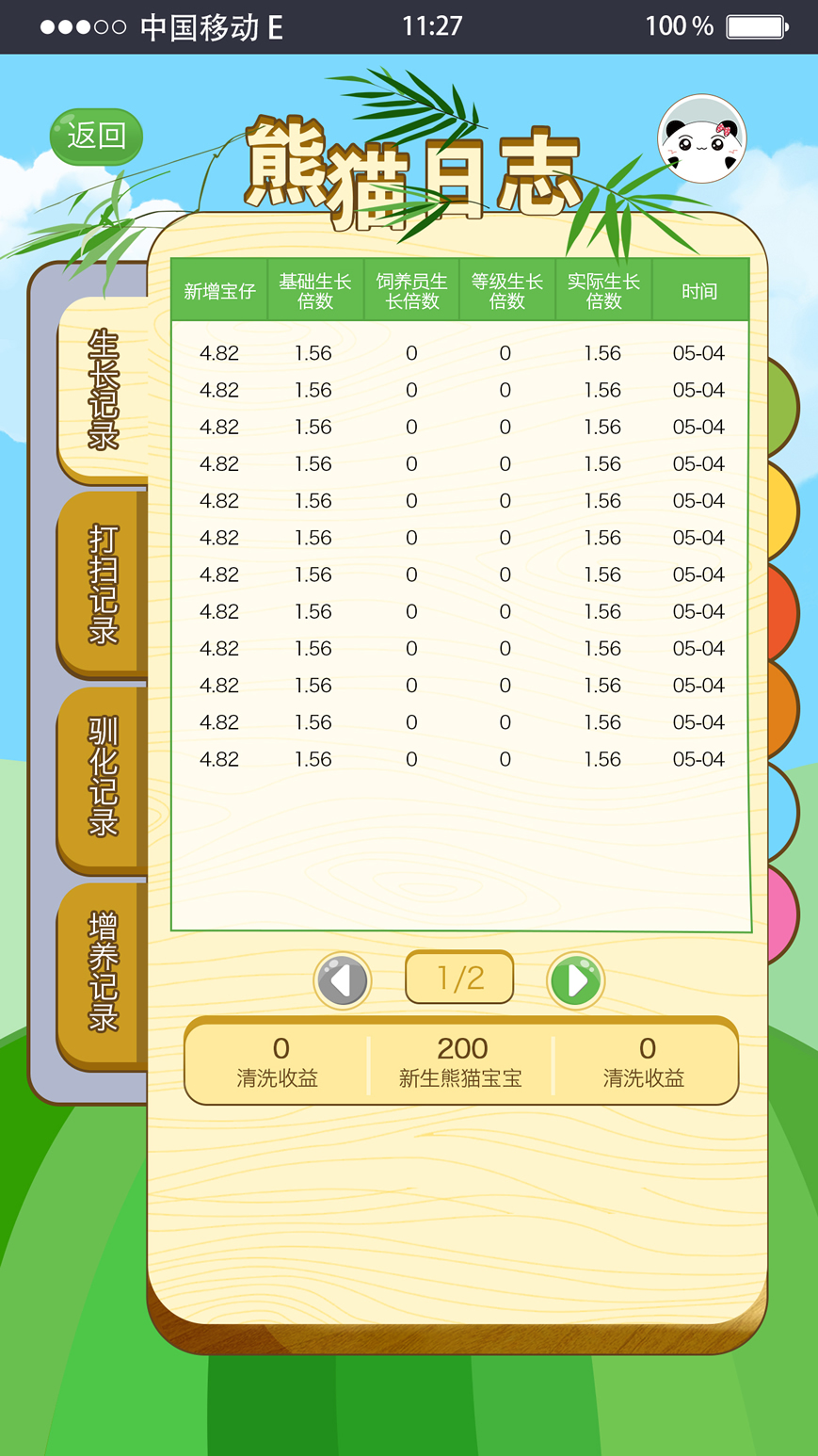Open the panda avatar profile
Image resolution: width=818 pixels, height=1456 pixels.
coord(701,139)
